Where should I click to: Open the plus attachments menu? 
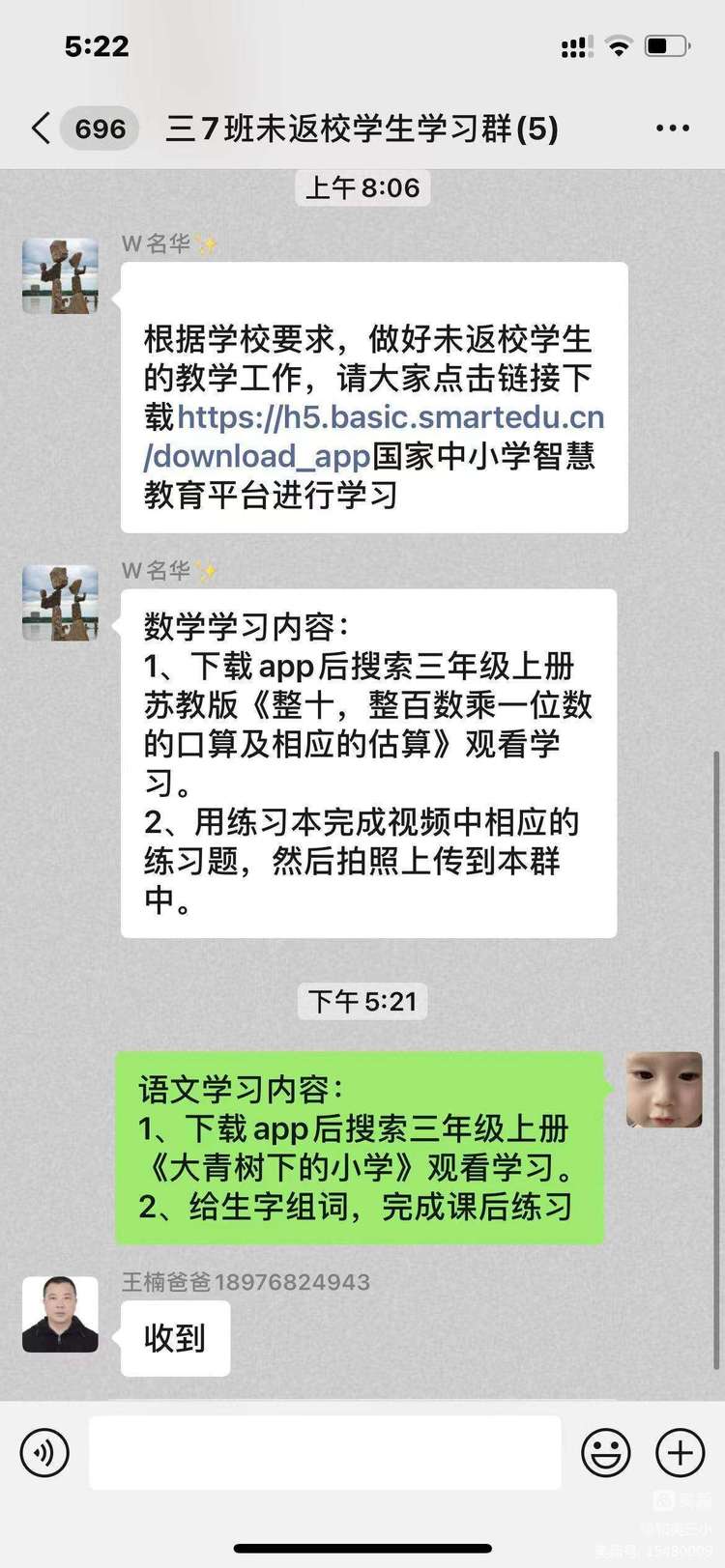click(680, 1452)
